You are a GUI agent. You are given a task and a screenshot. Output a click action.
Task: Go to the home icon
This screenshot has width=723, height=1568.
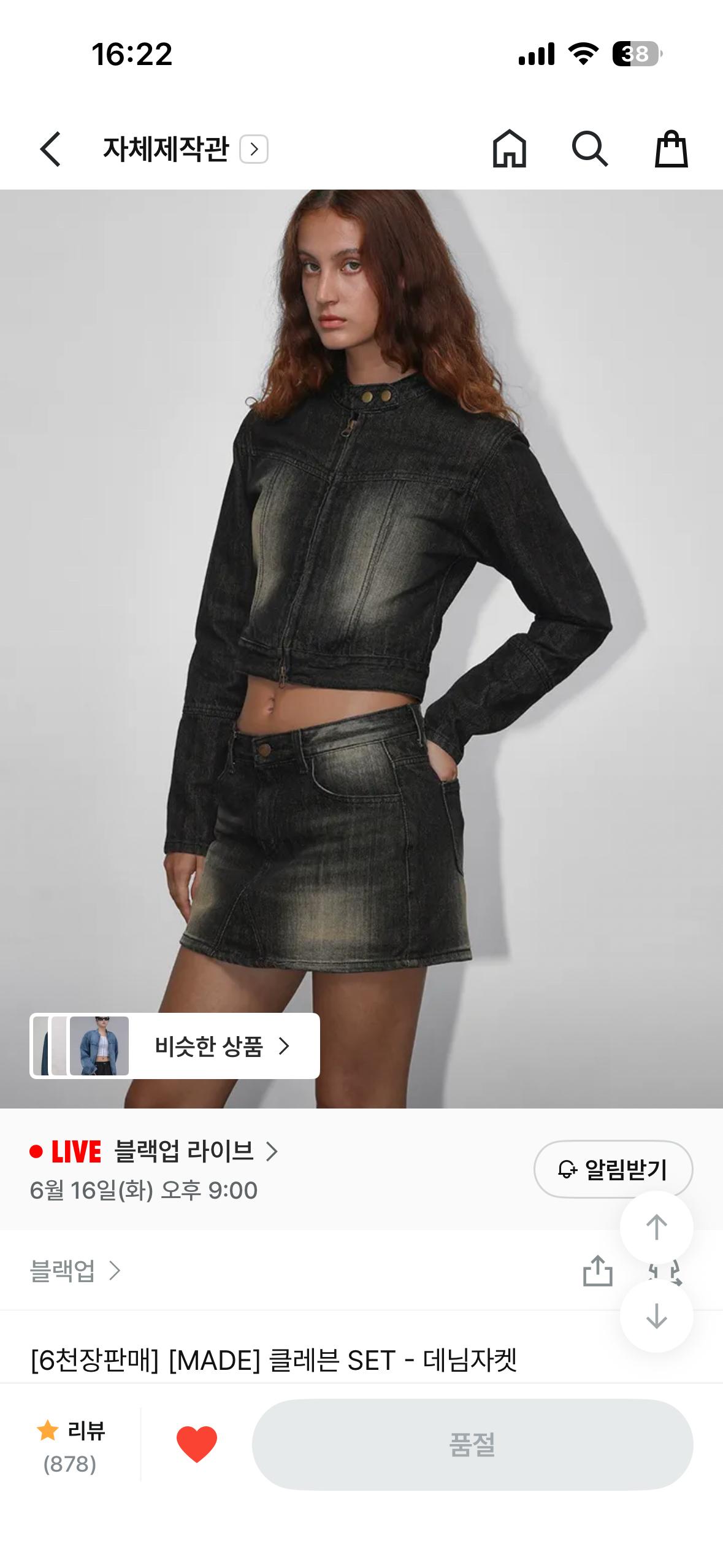click(509, 149)
